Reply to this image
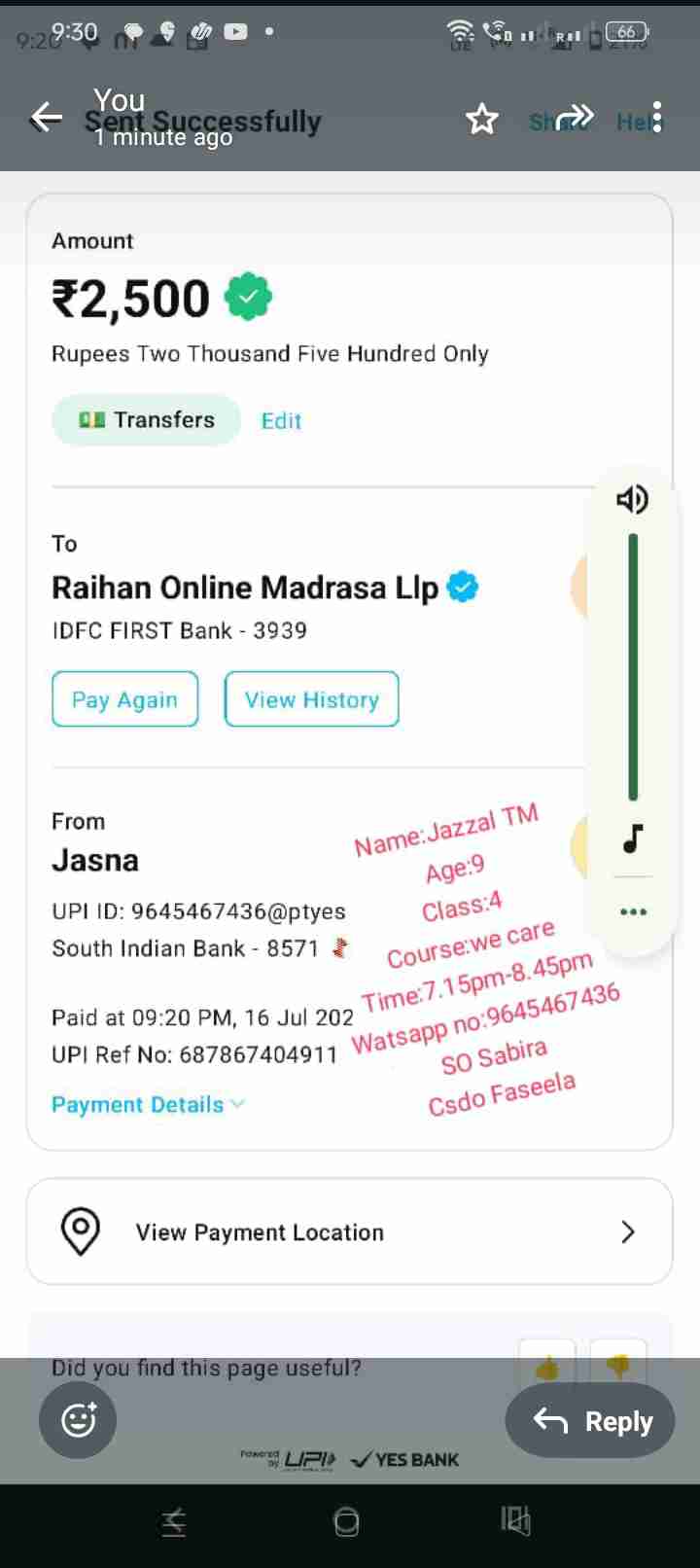The height and width of the screenshot is (1568, 700). coord(590,1421)
